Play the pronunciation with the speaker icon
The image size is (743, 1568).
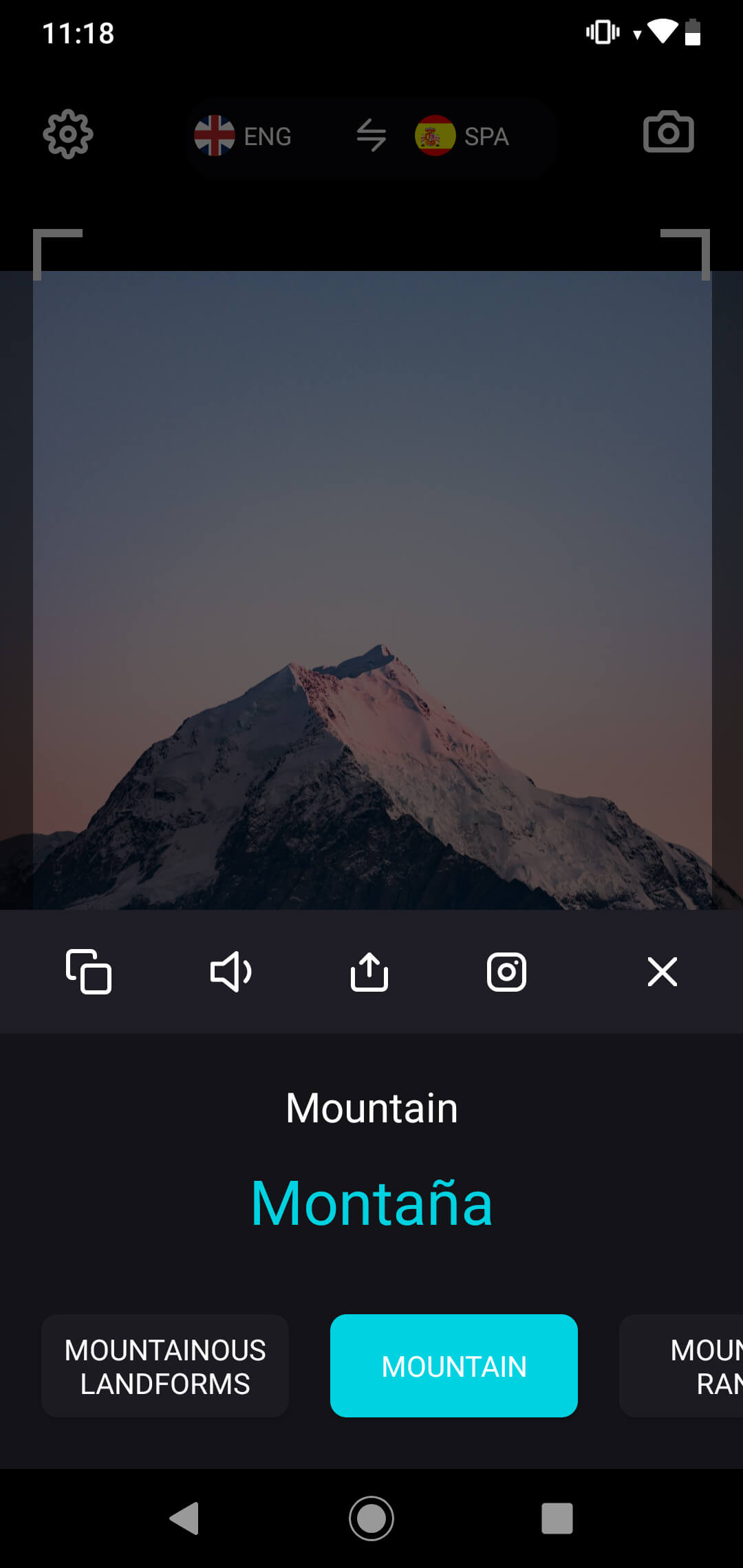click(230, 972)
